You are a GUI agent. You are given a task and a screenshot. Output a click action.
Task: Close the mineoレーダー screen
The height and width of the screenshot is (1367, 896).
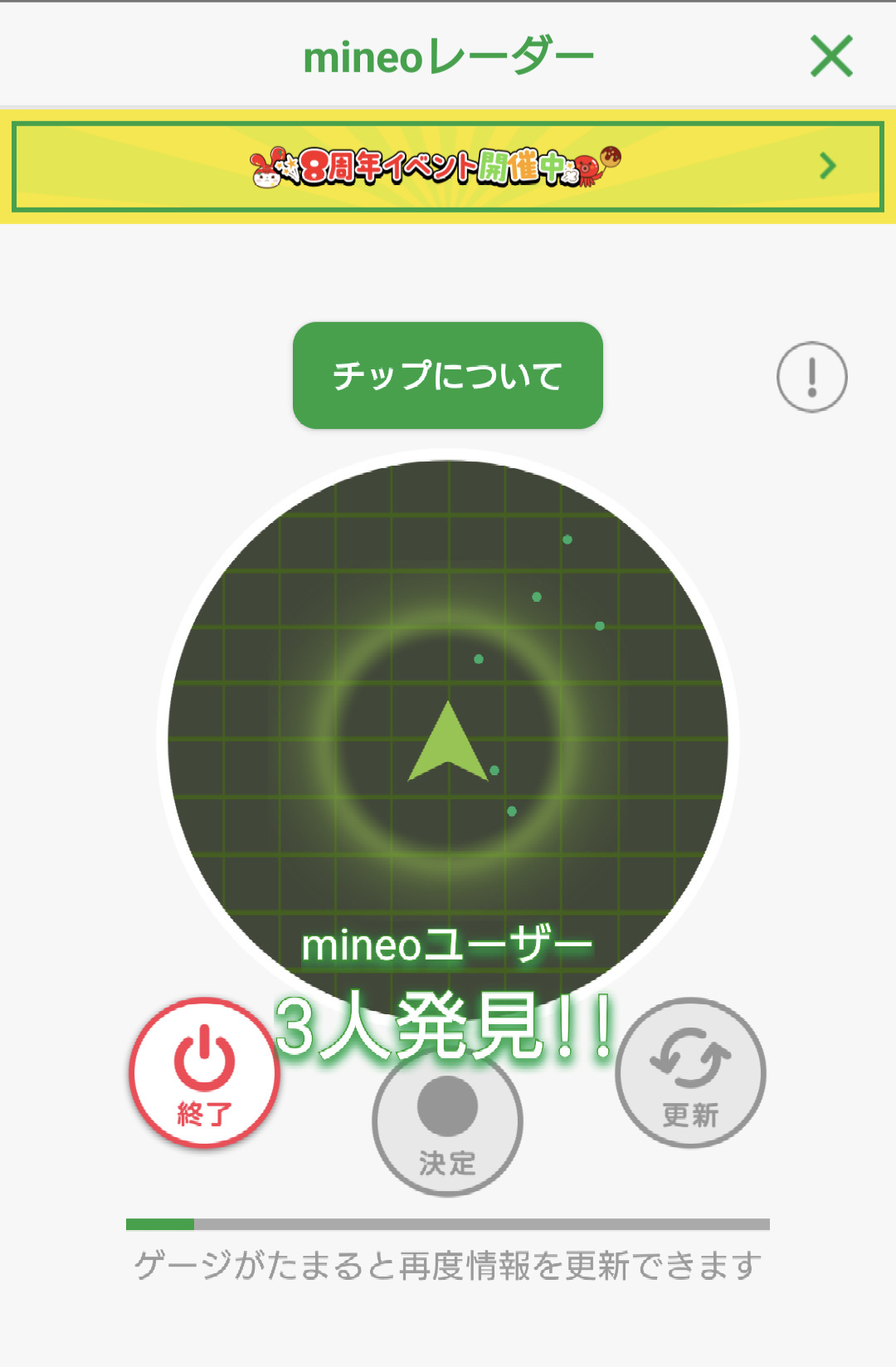coord(831,56)
